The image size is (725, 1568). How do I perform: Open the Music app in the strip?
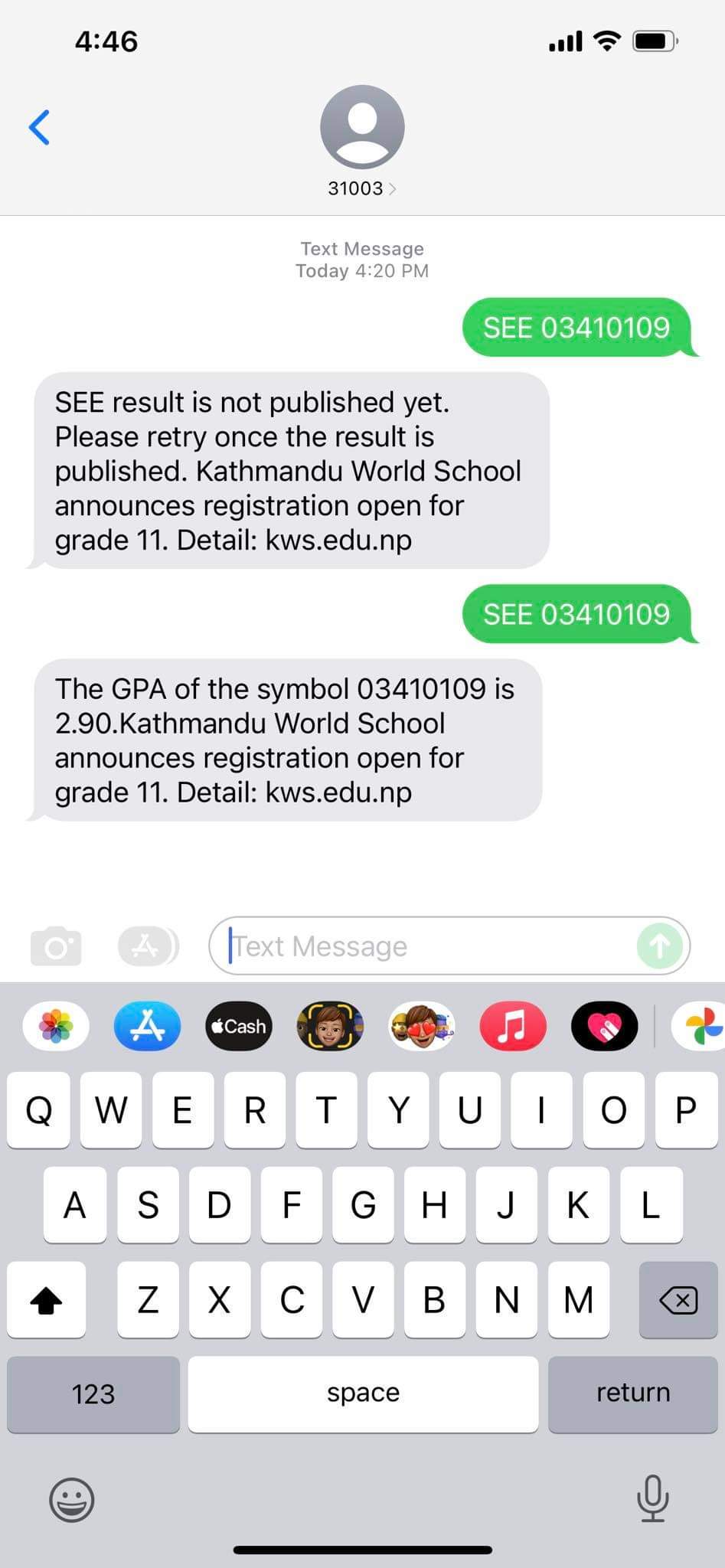click(513, 1026)
